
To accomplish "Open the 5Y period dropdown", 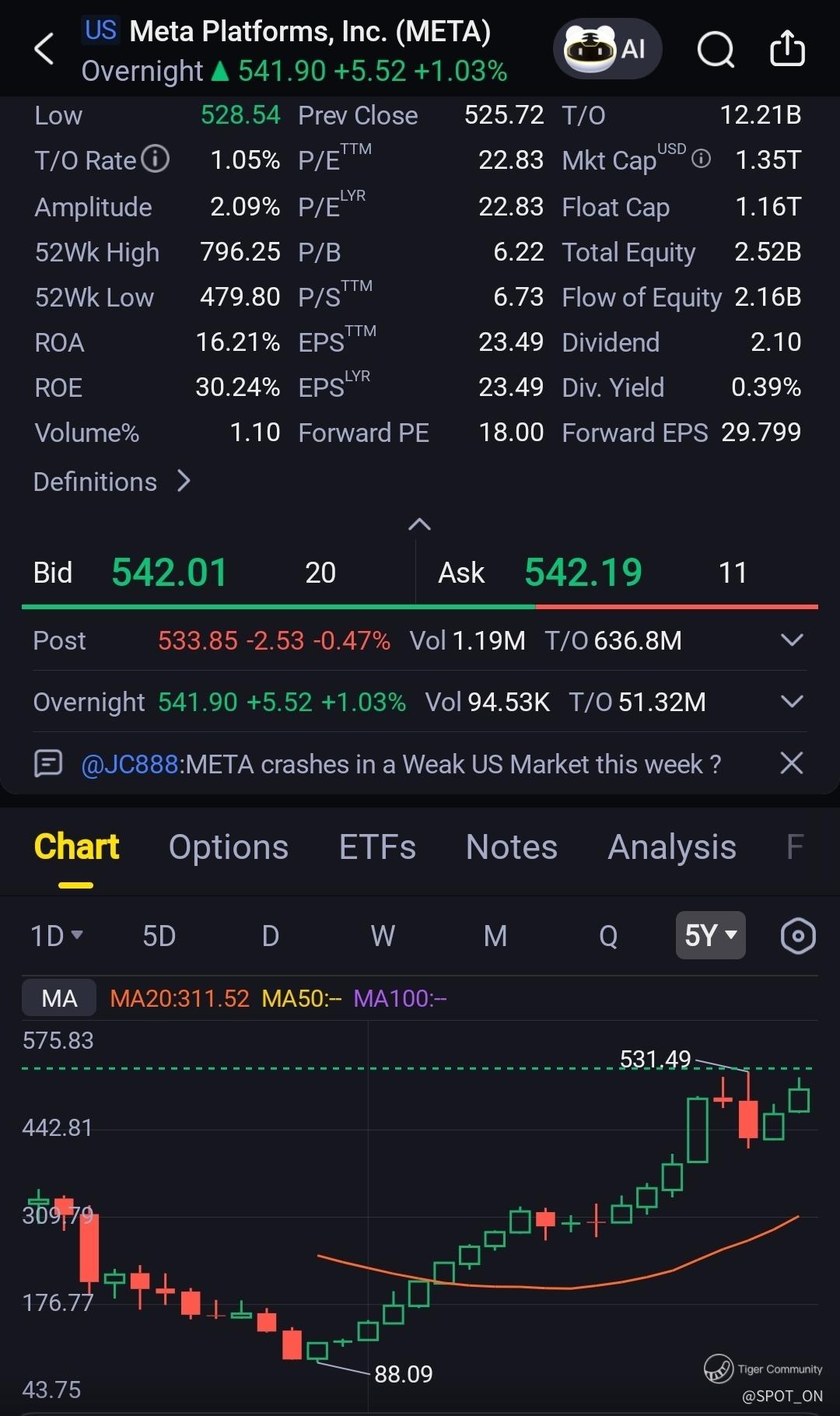I will [710, 935].
